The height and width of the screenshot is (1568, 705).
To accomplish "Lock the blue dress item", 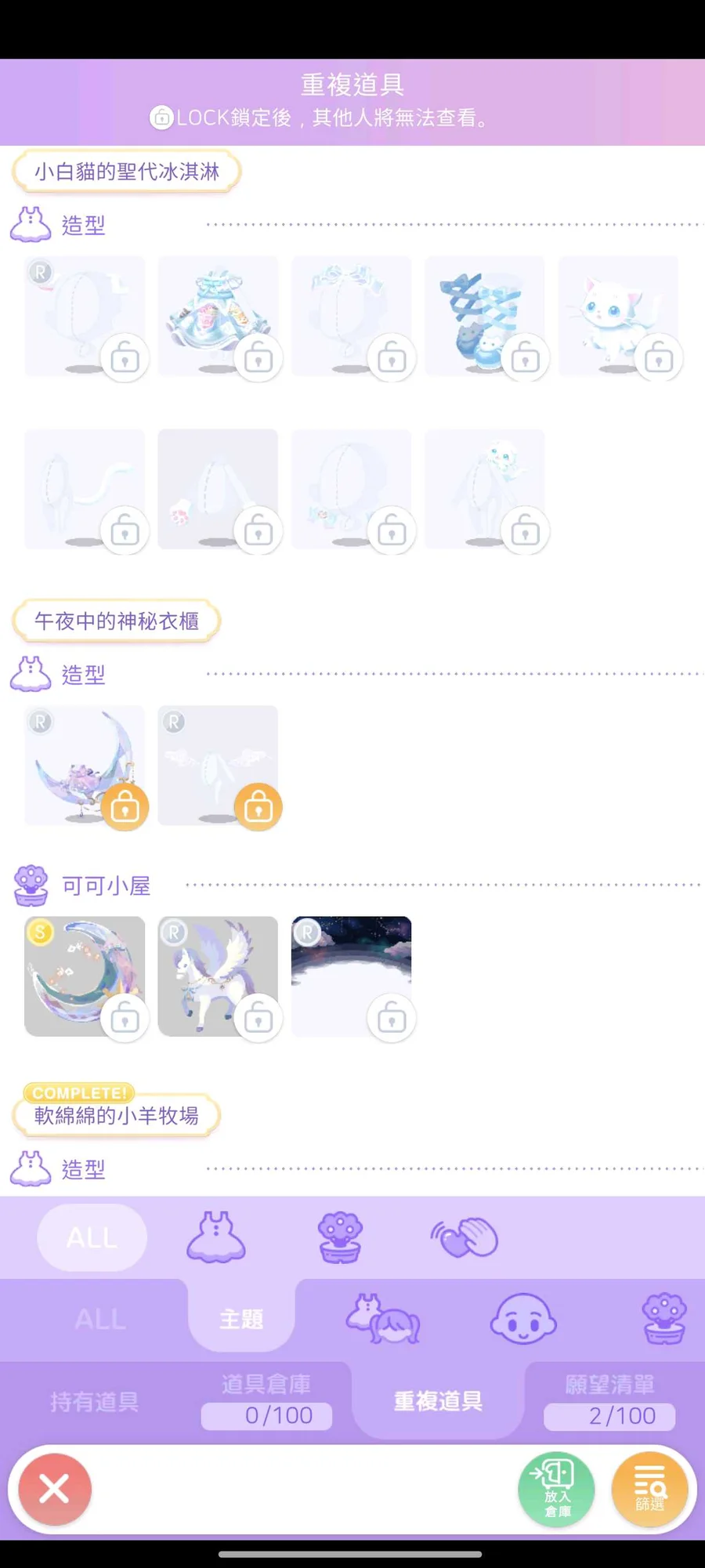I will coord(258,360).
